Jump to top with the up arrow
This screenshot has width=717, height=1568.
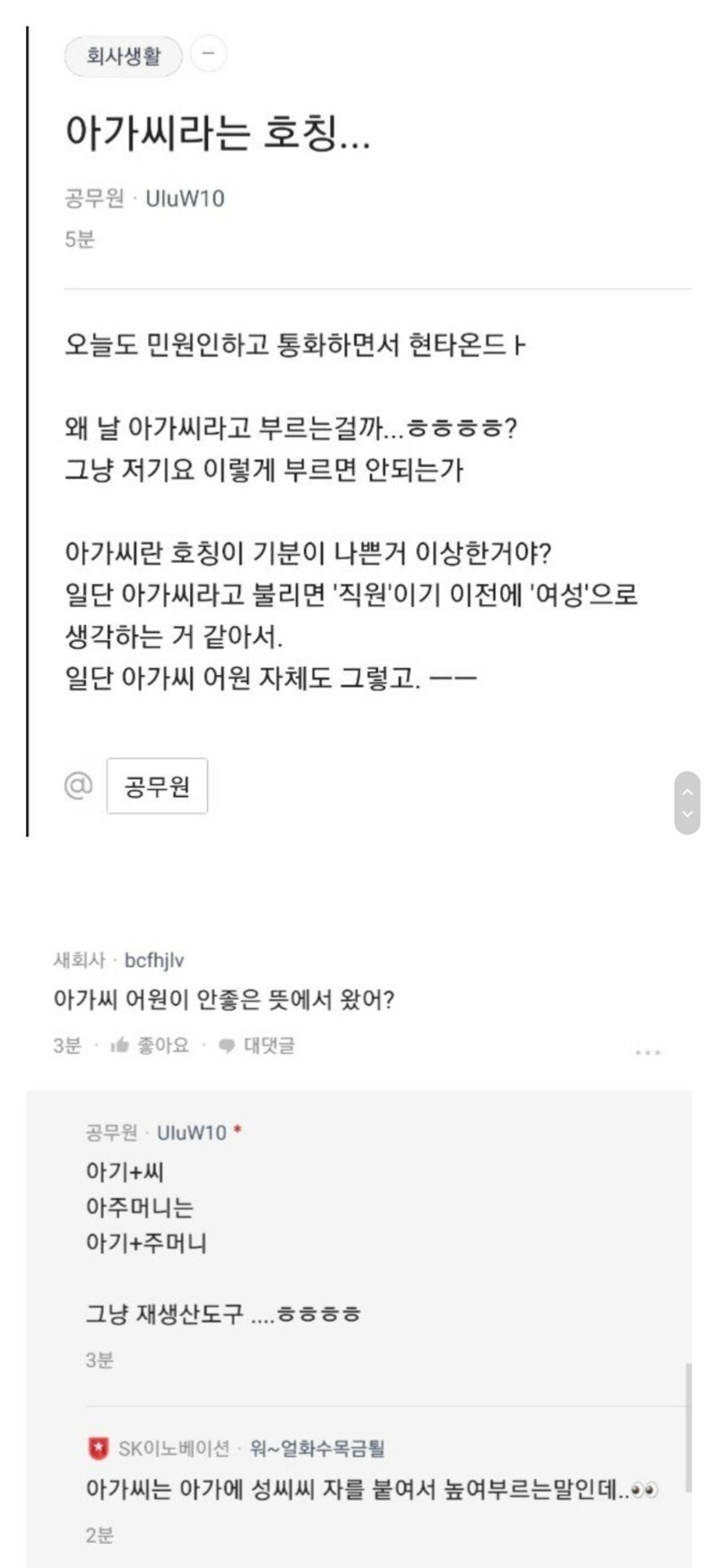687,792
